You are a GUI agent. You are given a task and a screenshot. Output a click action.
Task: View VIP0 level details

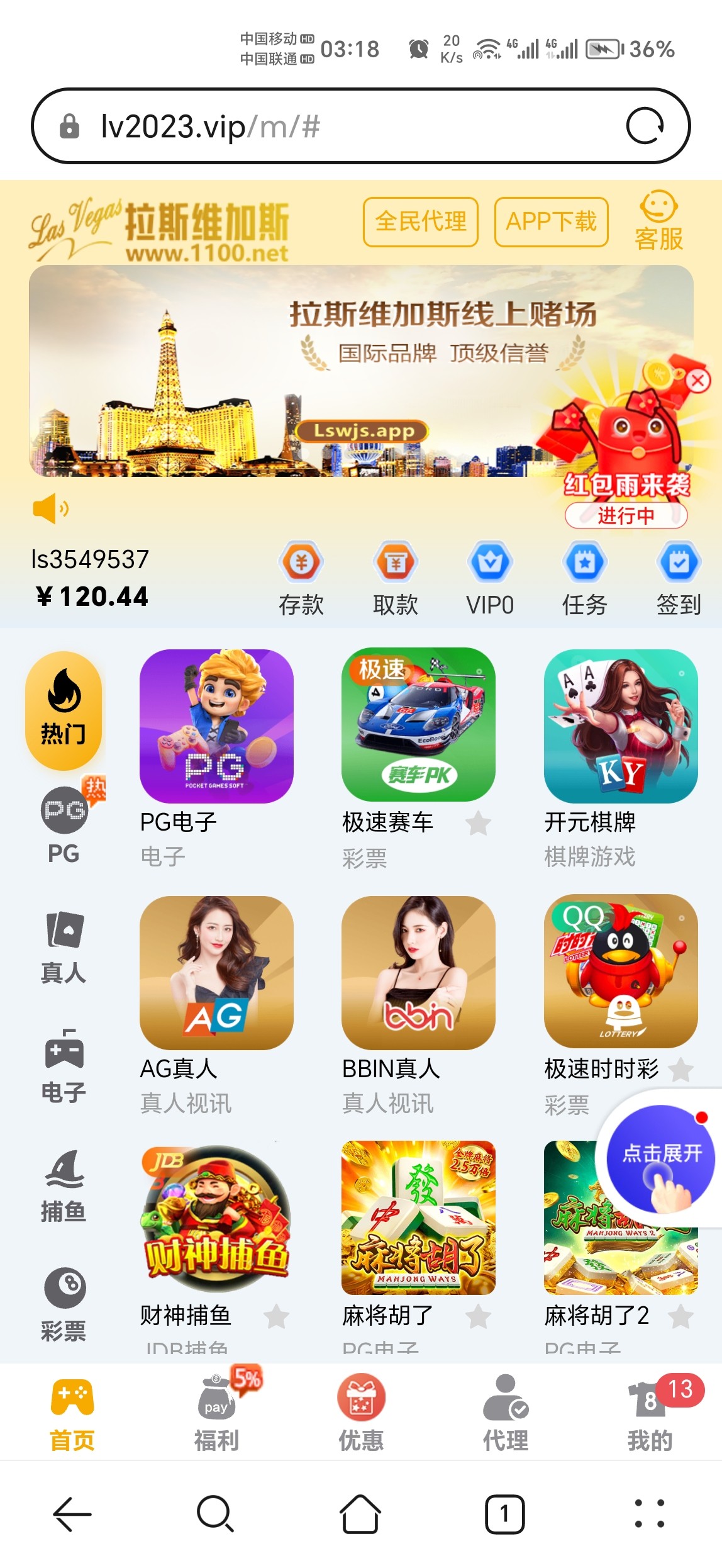[490, 578]
